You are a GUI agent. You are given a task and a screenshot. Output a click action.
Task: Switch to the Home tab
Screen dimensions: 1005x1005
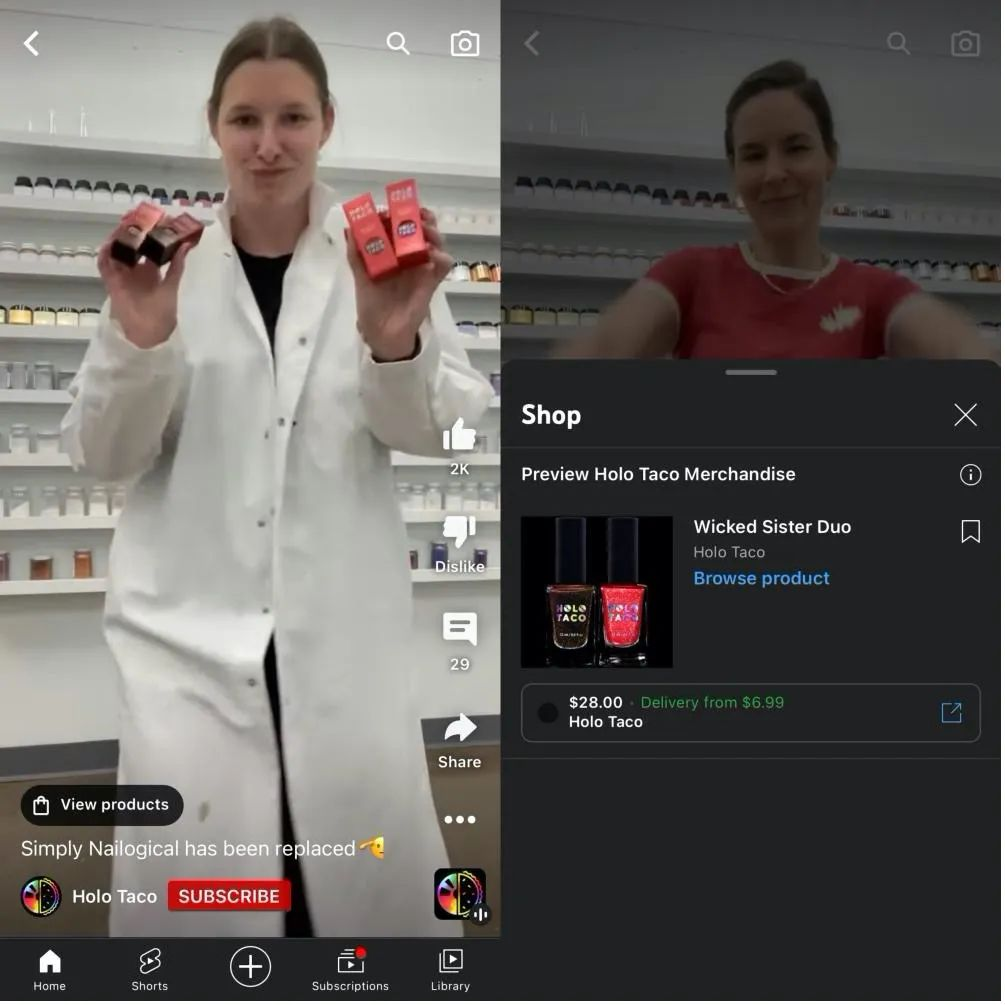point(49,970)
